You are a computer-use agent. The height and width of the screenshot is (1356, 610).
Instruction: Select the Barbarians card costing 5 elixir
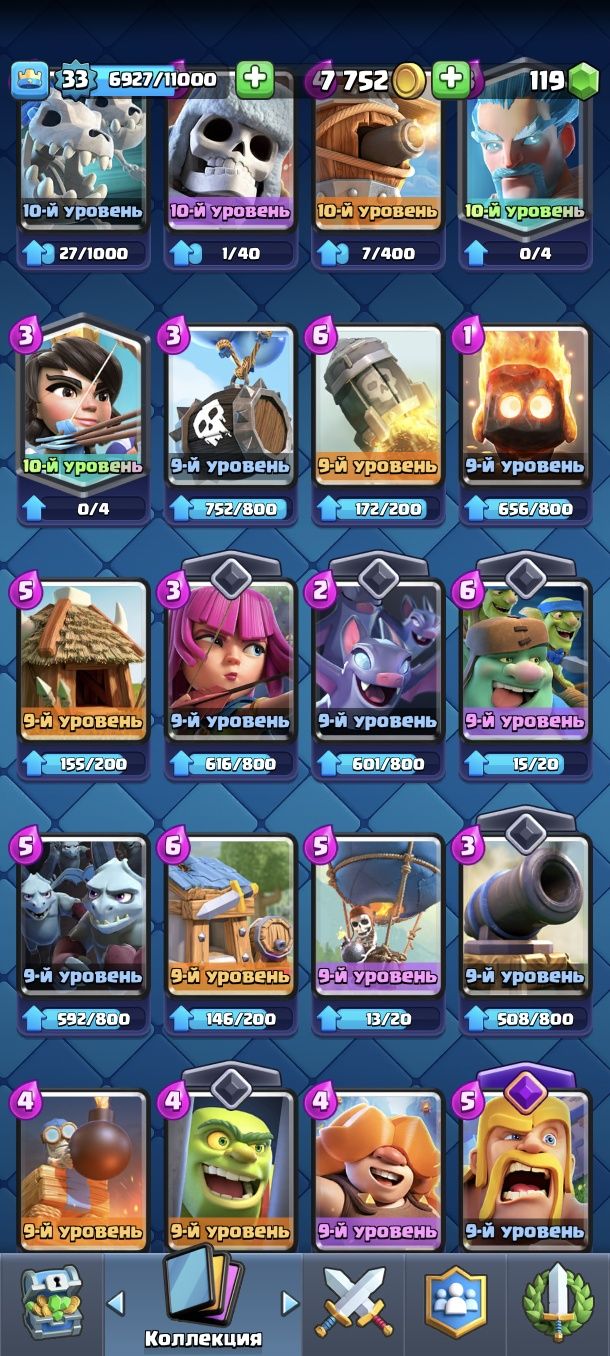pyautogui.click(x=526, y=1170)
